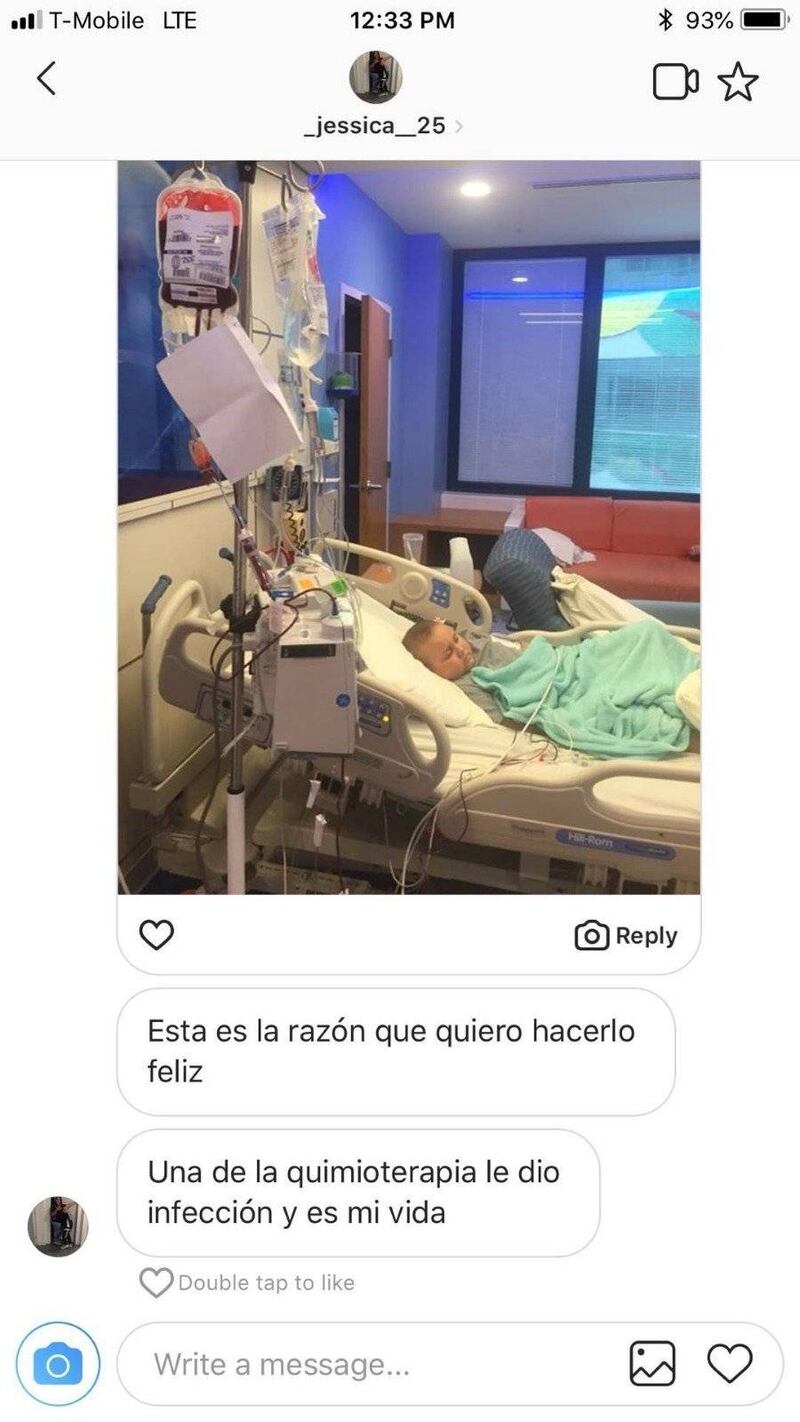This screenshot has height=1422, width=800.
Task: Start a video call with _jessica__25
Action: (675, 82)
